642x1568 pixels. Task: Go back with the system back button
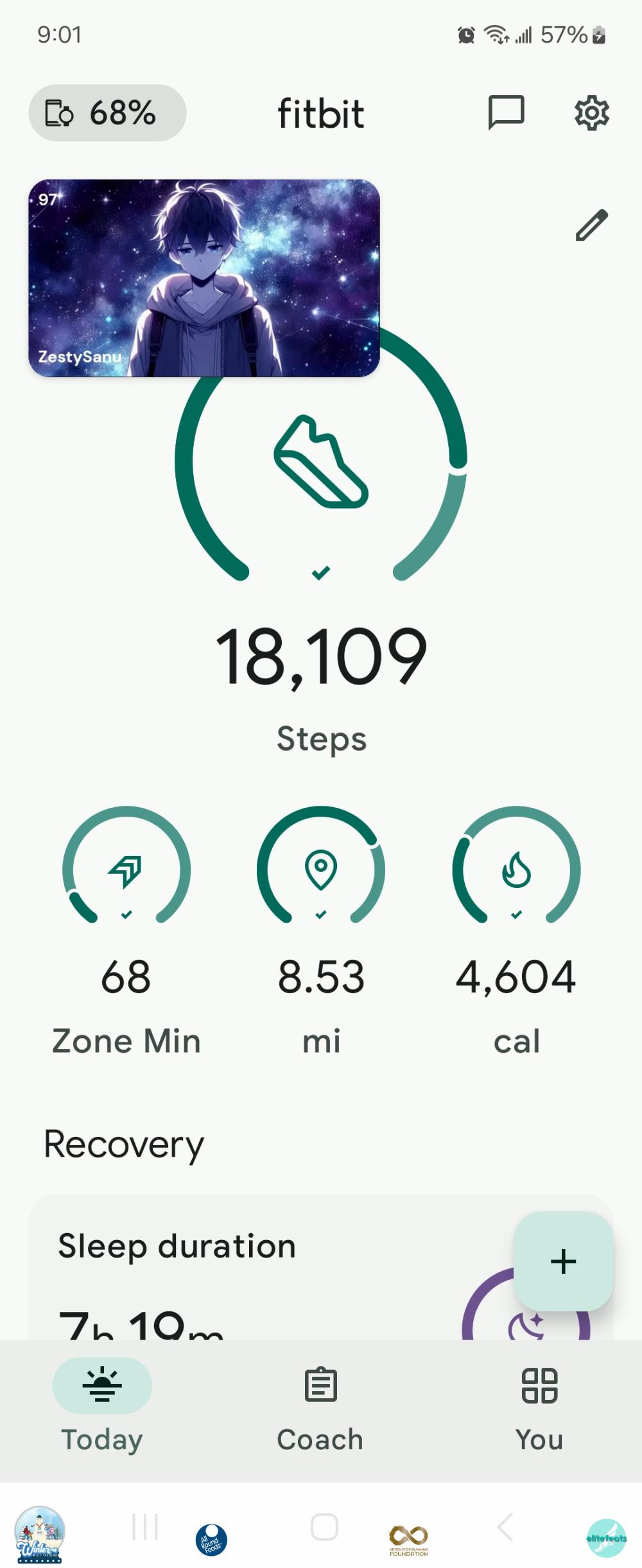505,1526
